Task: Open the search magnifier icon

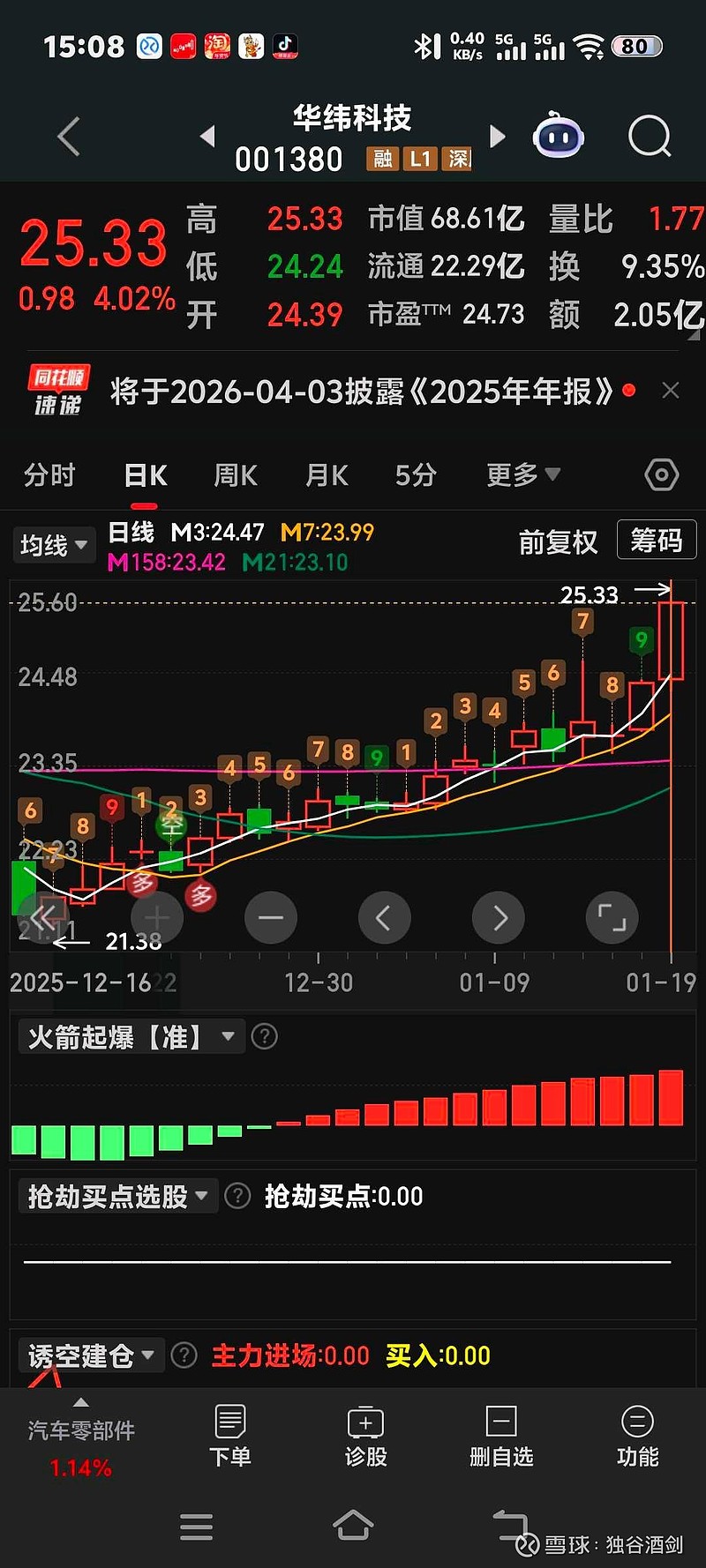Action: tap(650, 137)
